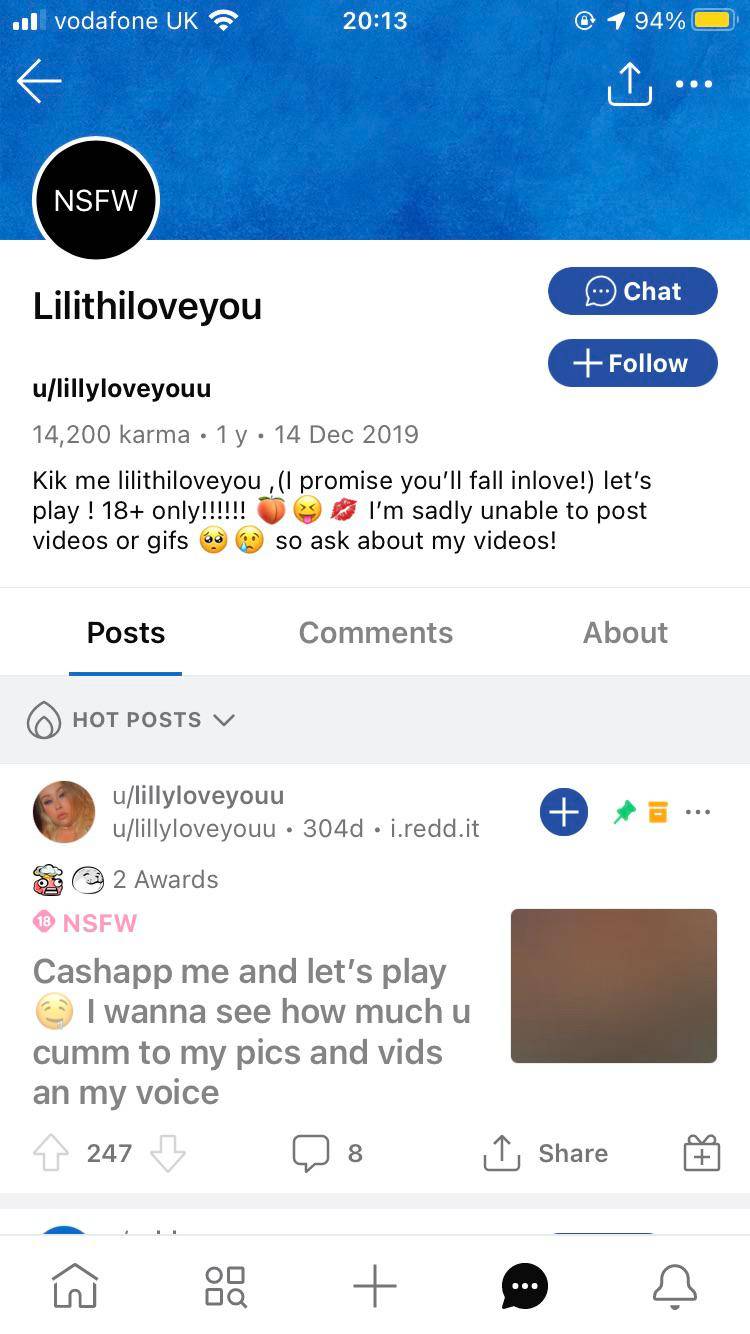Open the post's 8 comments

327,1153
